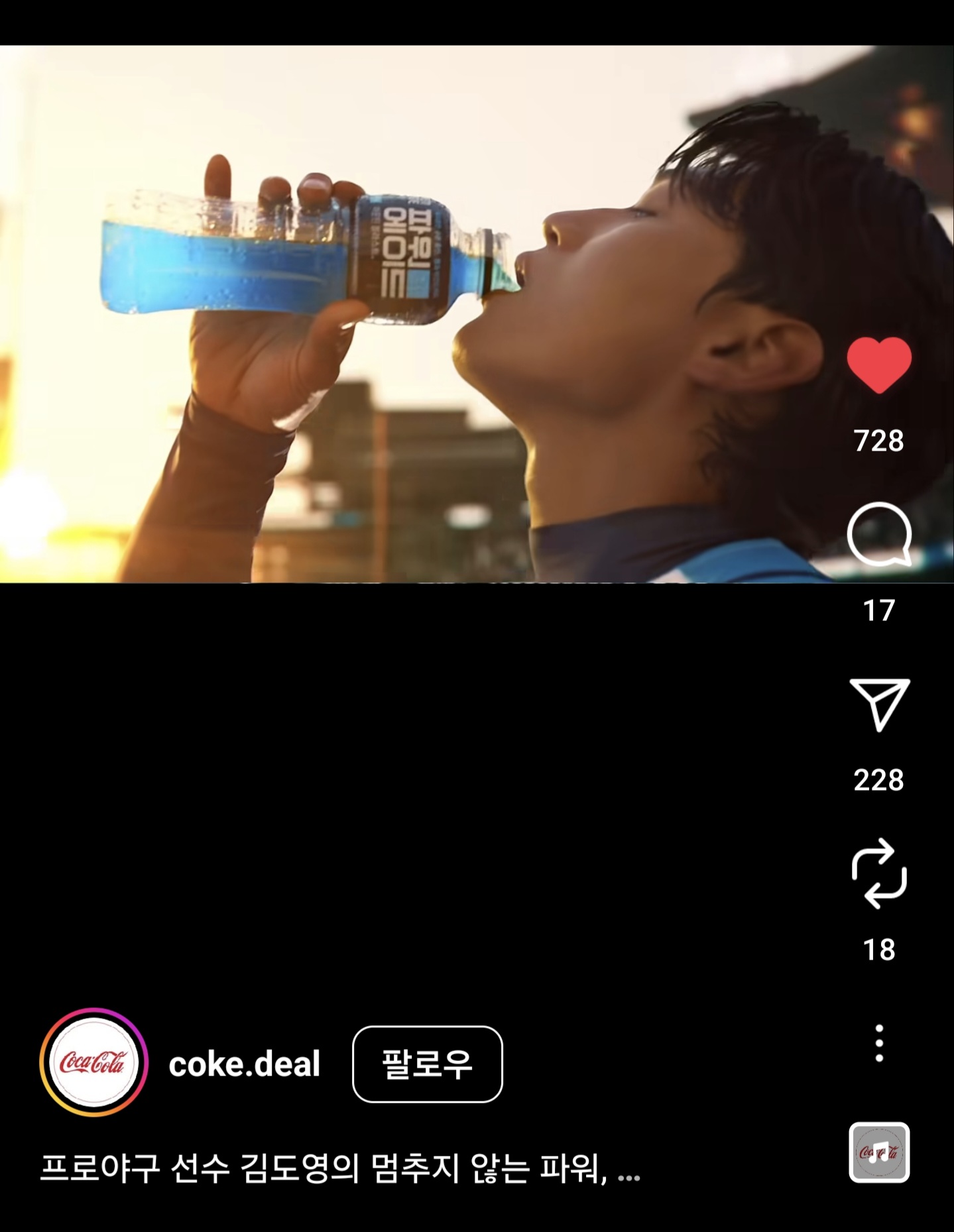Repost this reel with the loop arrows
Image resolution: width=954 pixels, height=1232 pixels.
click(879, 873)
